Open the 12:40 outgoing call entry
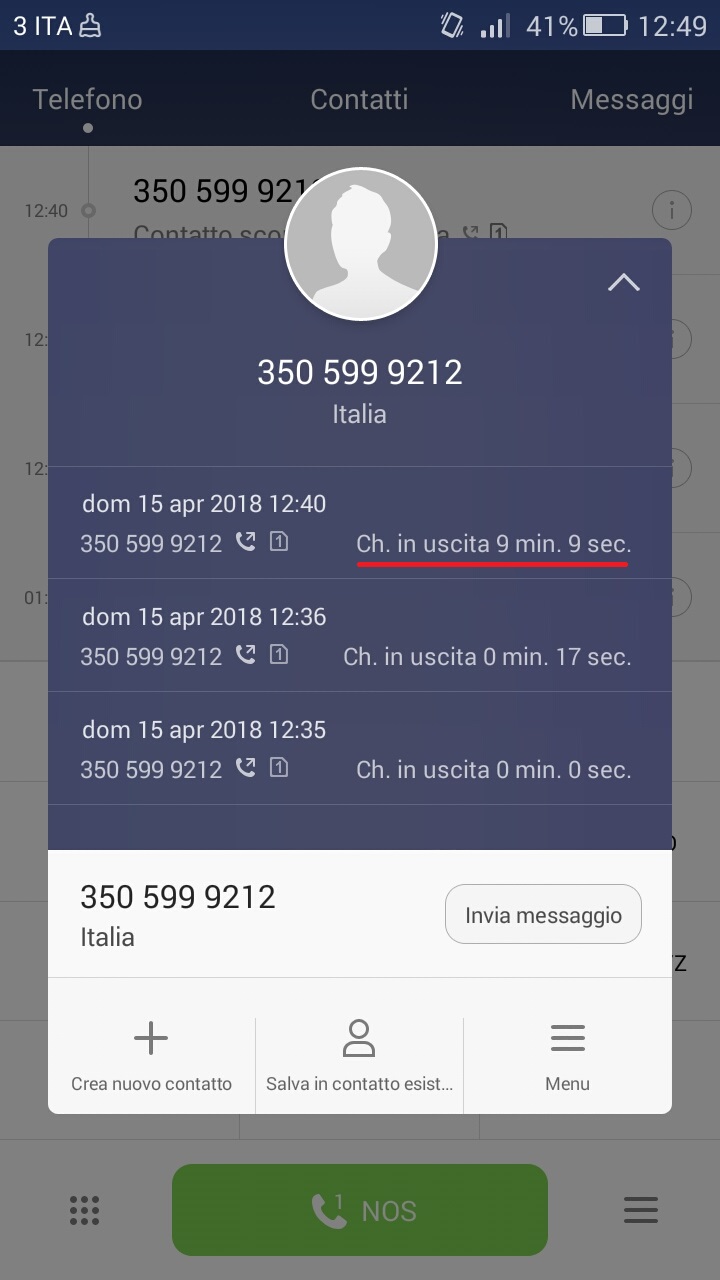The height and width of the screenshot is (1280, 720). [x=359, y=523]
